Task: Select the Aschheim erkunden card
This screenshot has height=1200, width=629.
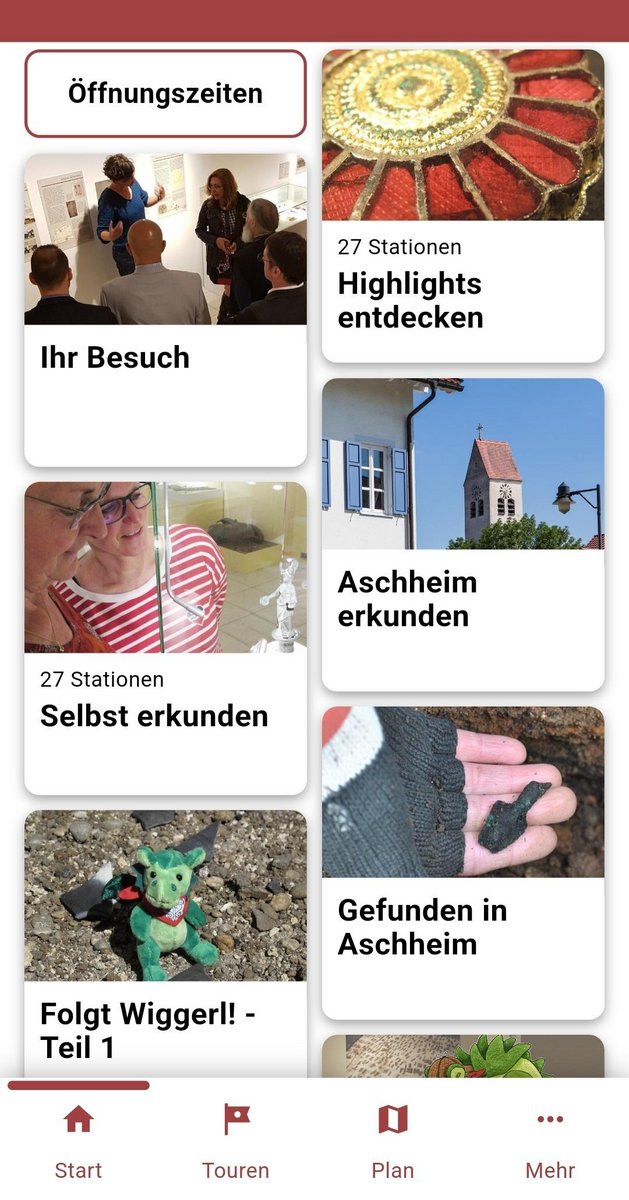Action: coord(463,535)
